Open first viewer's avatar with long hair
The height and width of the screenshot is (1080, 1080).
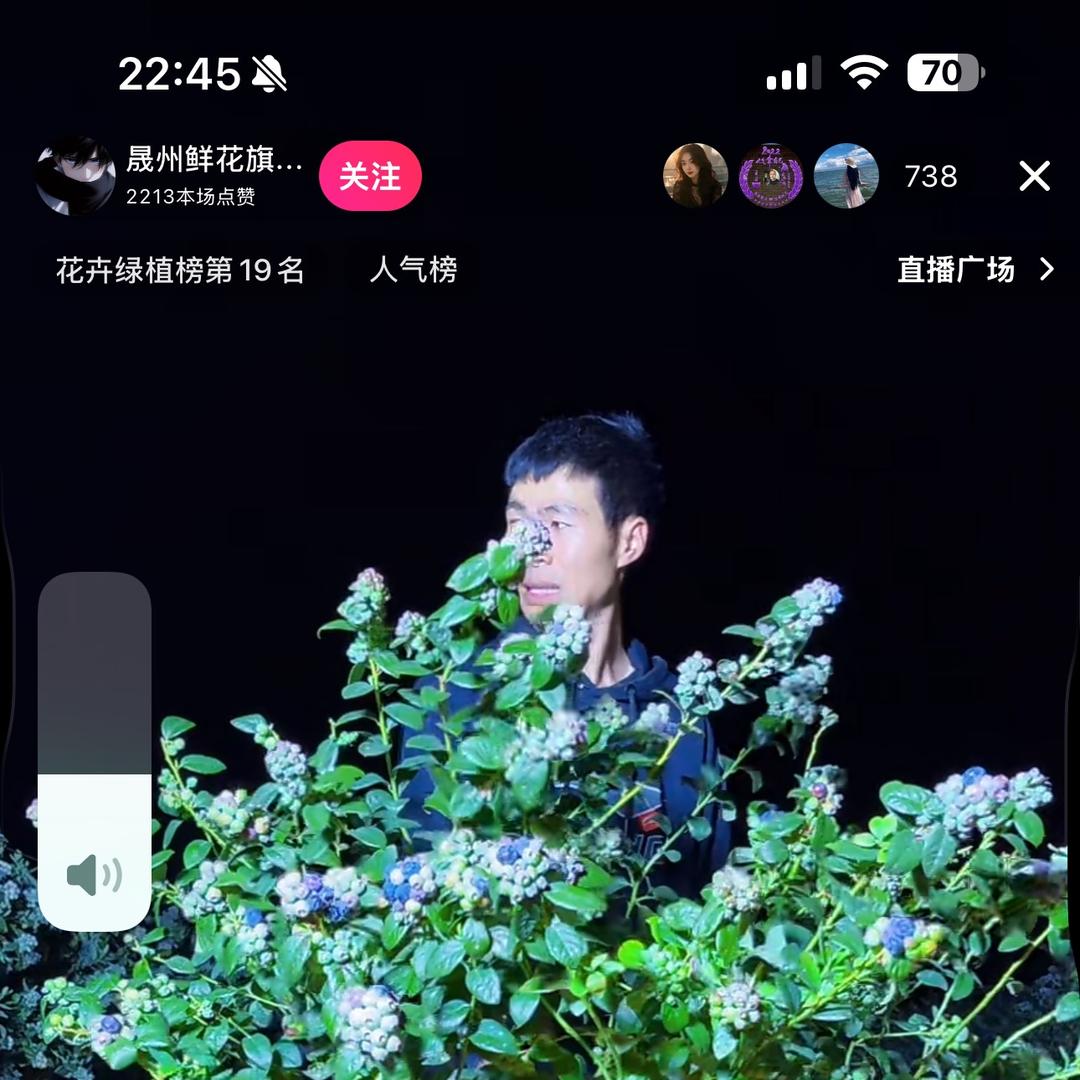[695, 176]
